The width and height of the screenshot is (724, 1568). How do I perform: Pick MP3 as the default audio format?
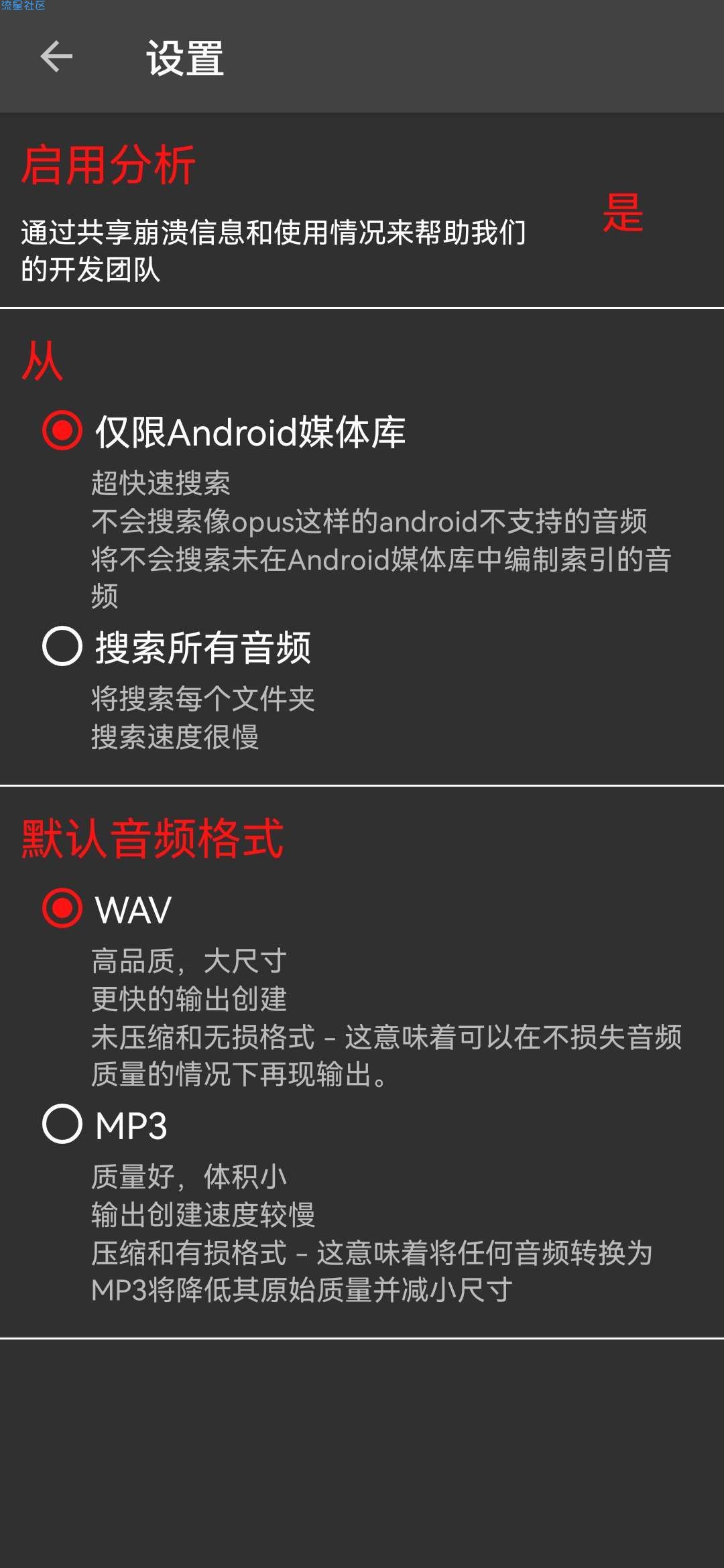[x=62, y=1124]
